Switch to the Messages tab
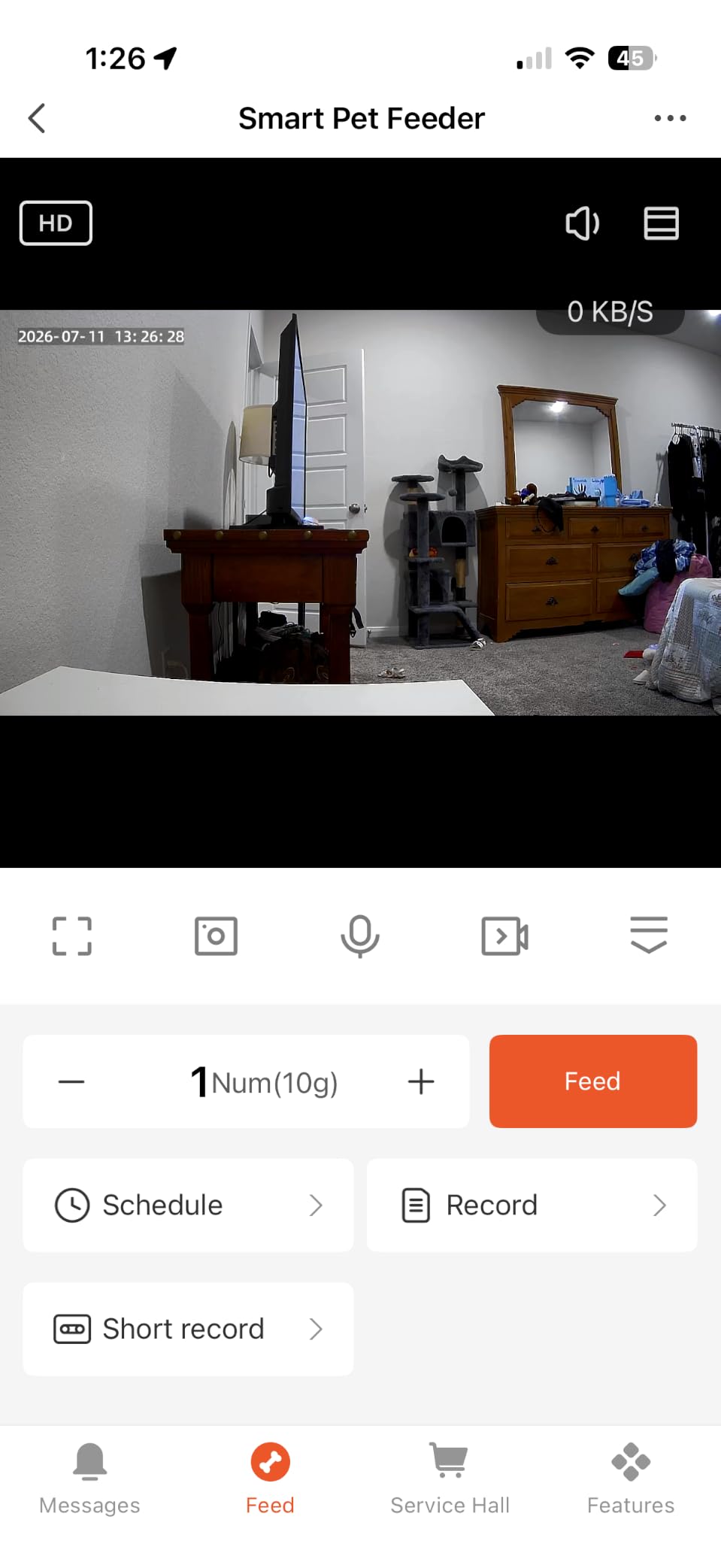721x1568 pixels. pos(89,1479)
